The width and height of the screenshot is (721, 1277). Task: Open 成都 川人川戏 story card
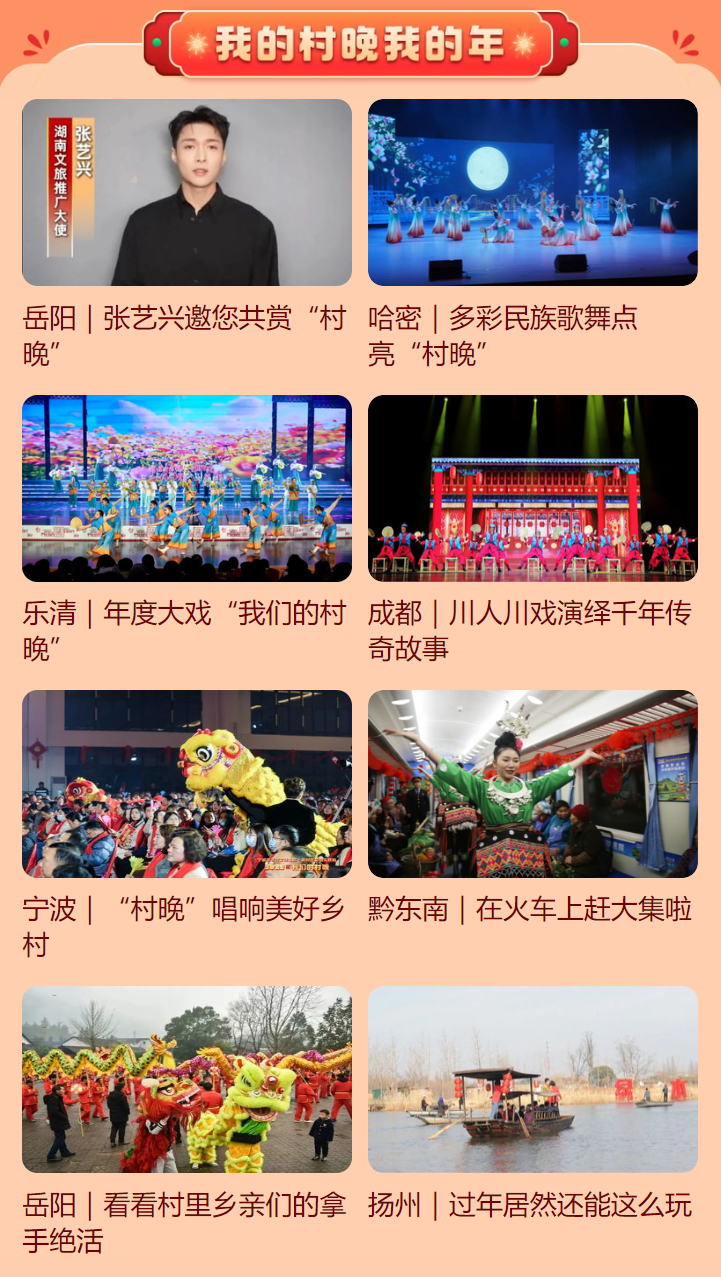tap(532, 488)
